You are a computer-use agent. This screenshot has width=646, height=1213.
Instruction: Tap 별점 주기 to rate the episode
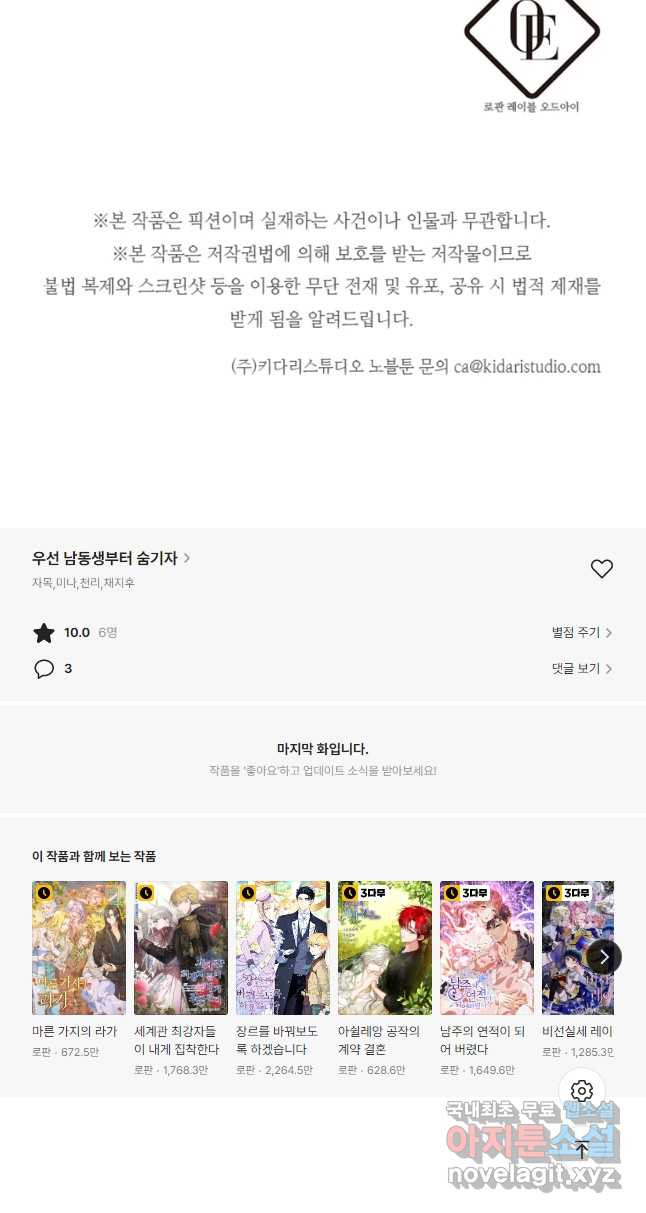[581, 632]
